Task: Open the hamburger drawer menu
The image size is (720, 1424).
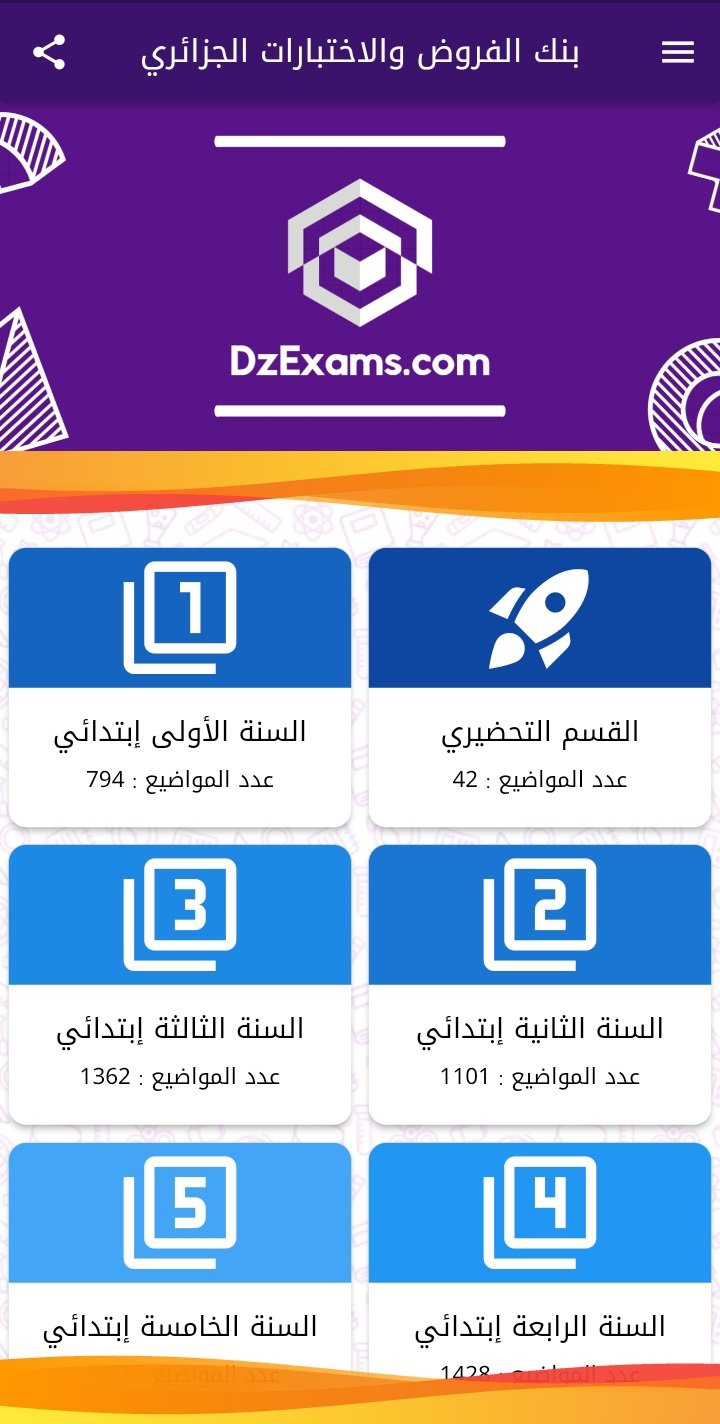Action: coord(678,53)
